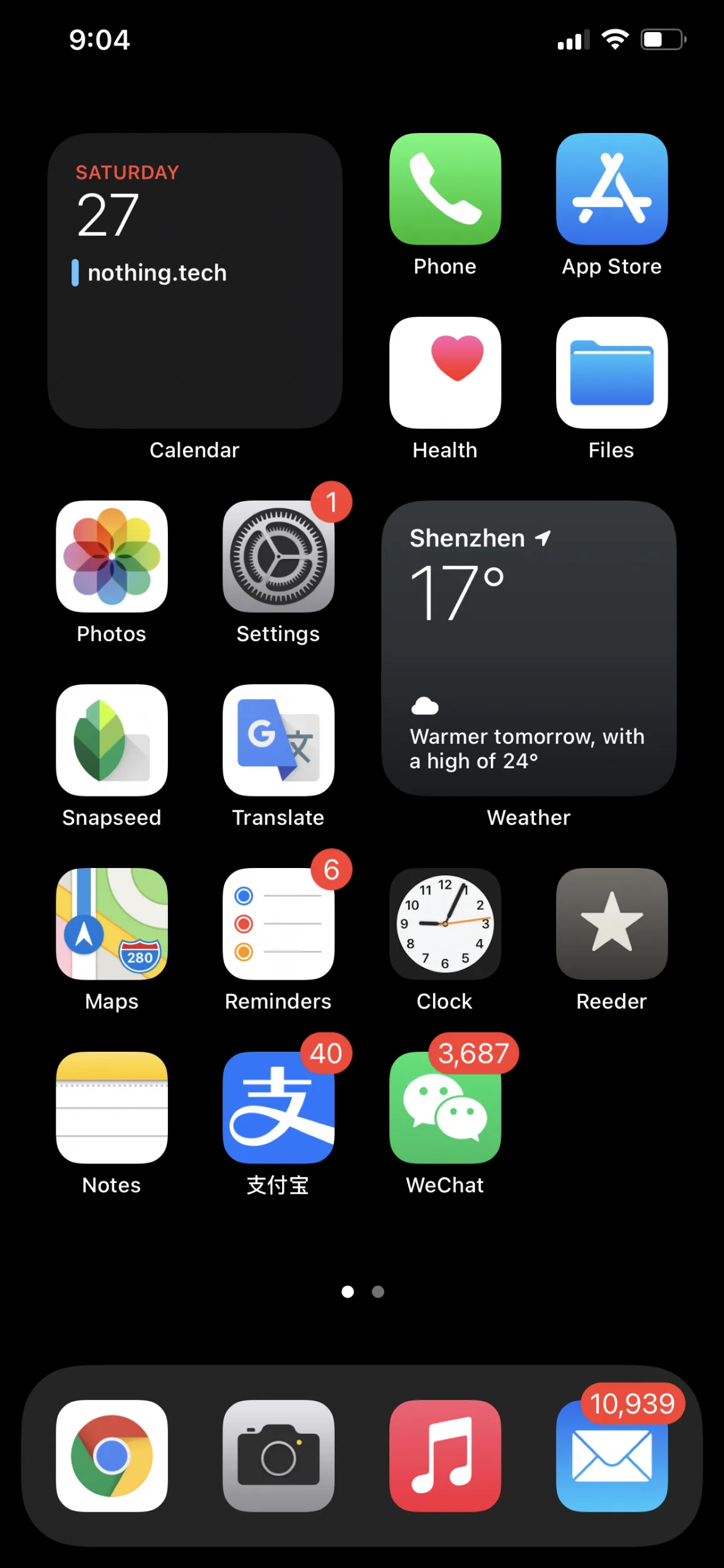The width and height of the screenshot is (724, 1568).
Task: Open the Shenzhen Weather widget
Action: pyautogui.click(x=529, y=649)
